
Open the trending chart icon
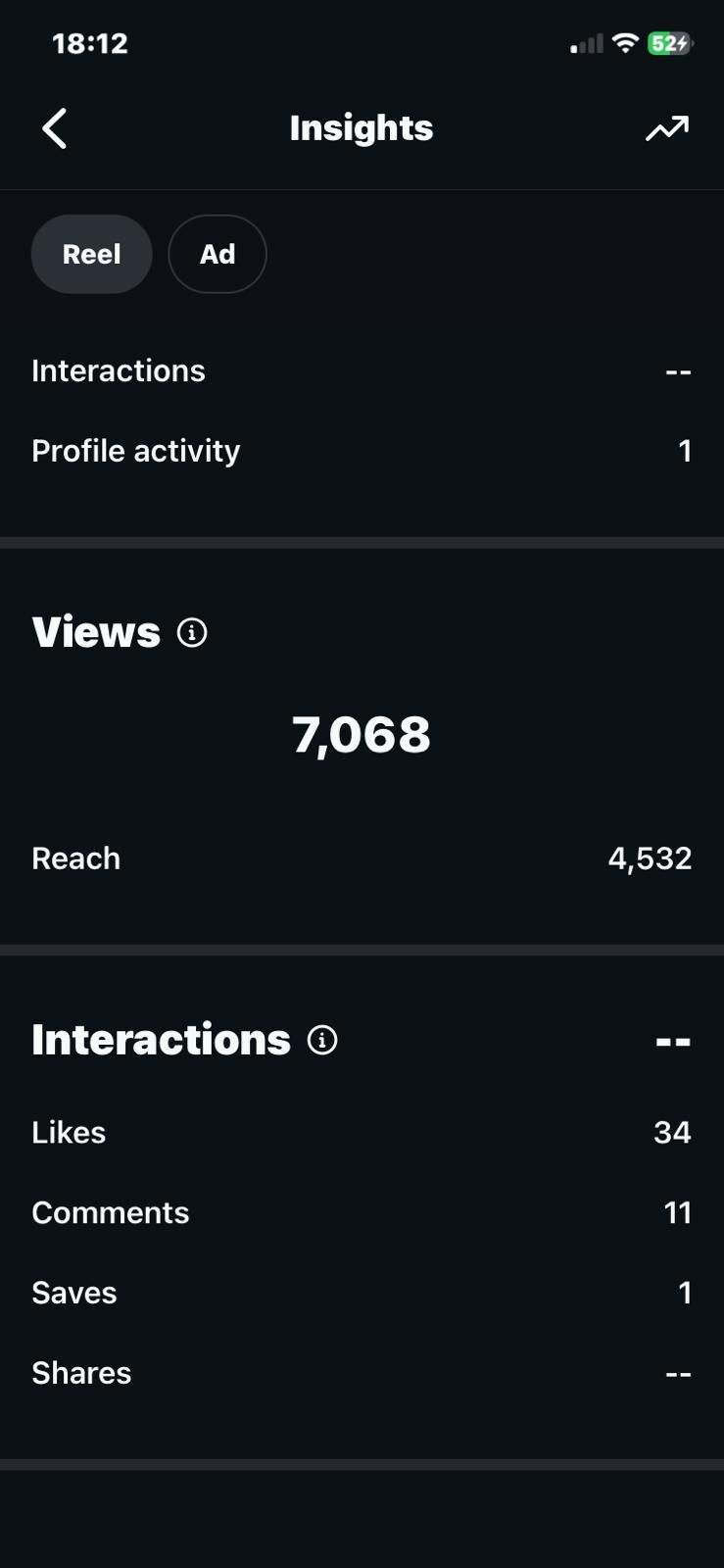(667, 128)
